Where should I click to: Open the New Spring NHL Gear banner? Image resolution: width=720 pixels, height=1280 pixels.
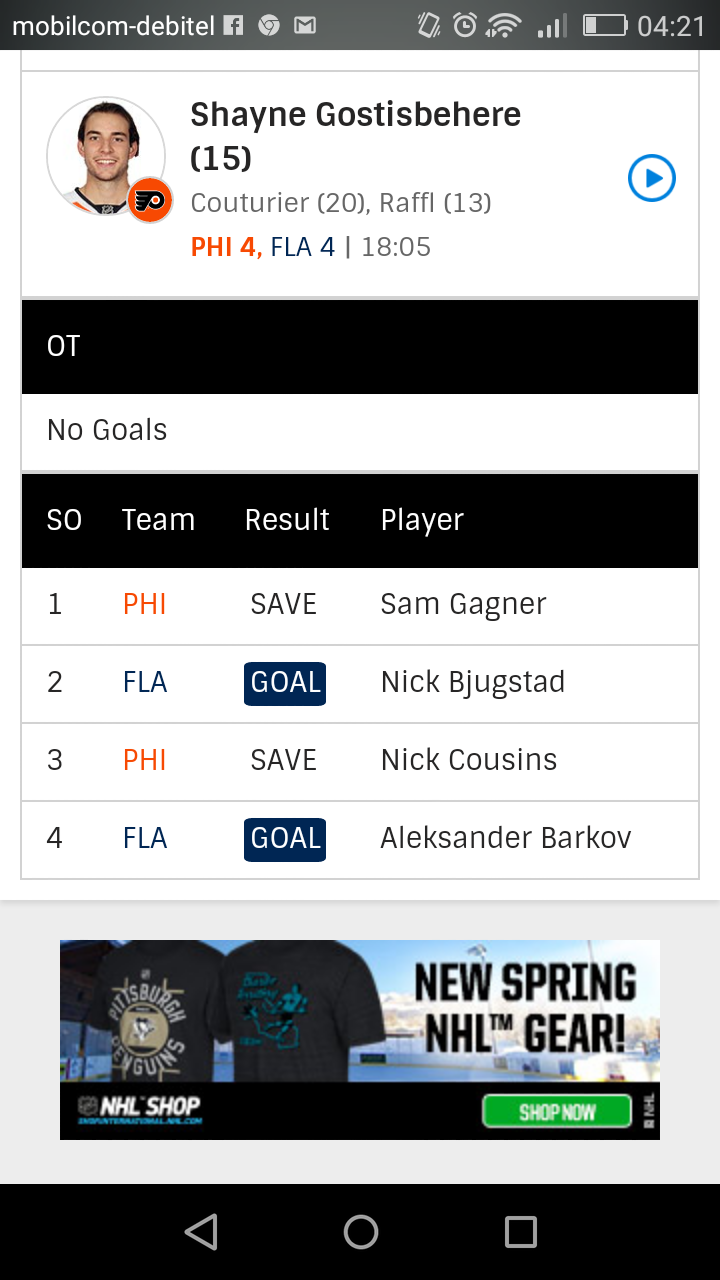(x=360, y=1020)
